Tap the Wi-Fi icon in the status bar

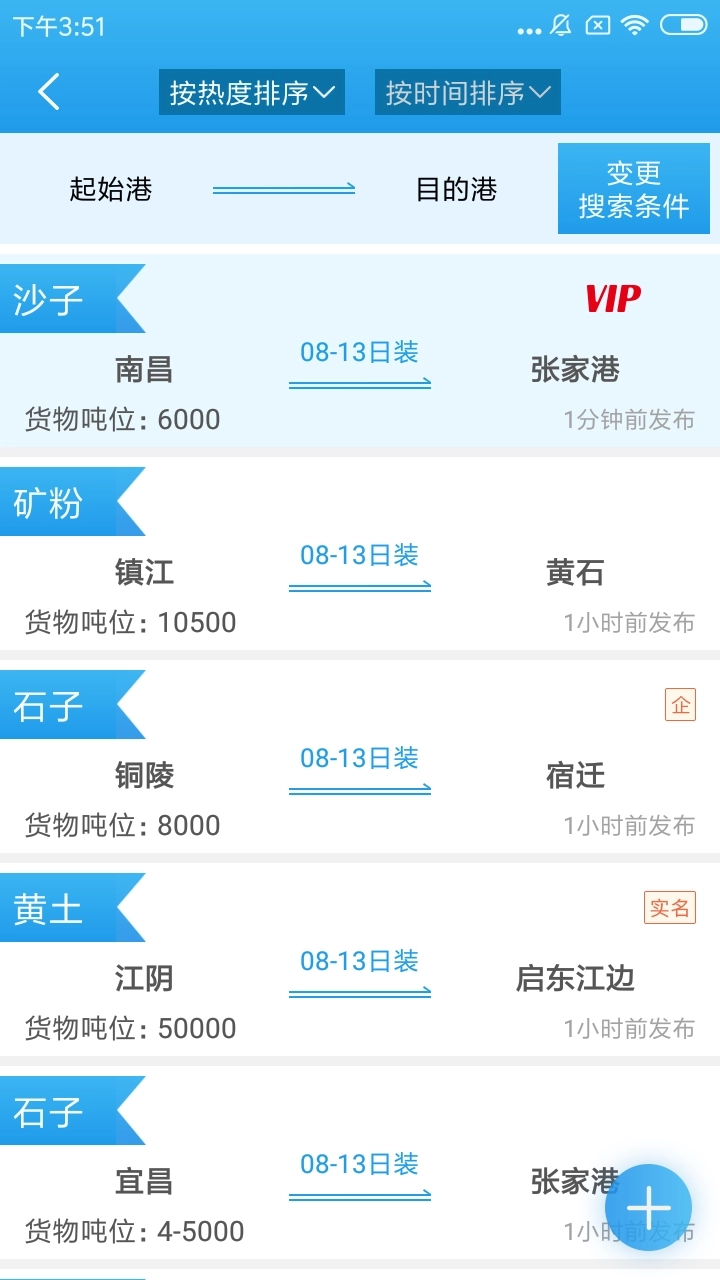click(x=634, y=26)
